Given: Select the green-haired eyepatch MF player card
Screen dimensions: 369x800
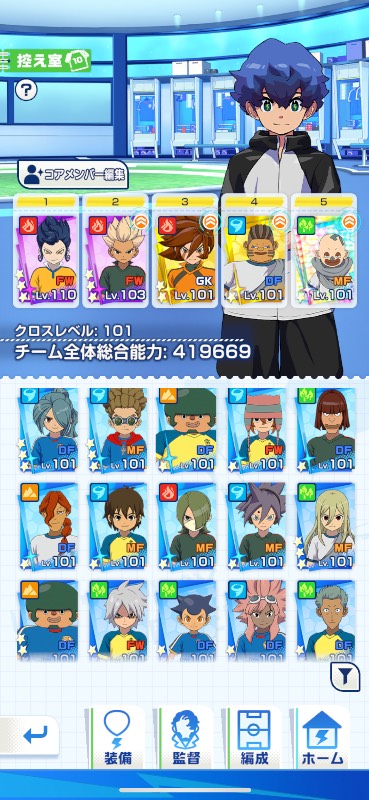Looking at the screenshot, I should tap(187, 526).
